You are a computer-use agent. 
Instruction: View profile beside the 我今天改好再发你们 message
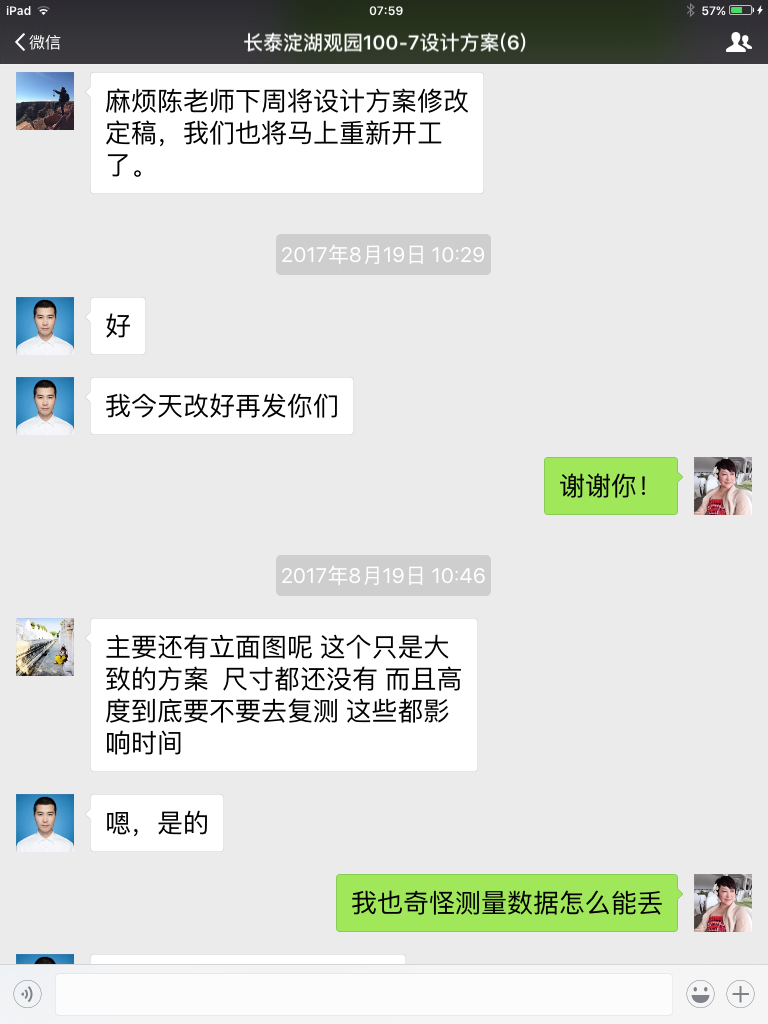pos(45,406)
